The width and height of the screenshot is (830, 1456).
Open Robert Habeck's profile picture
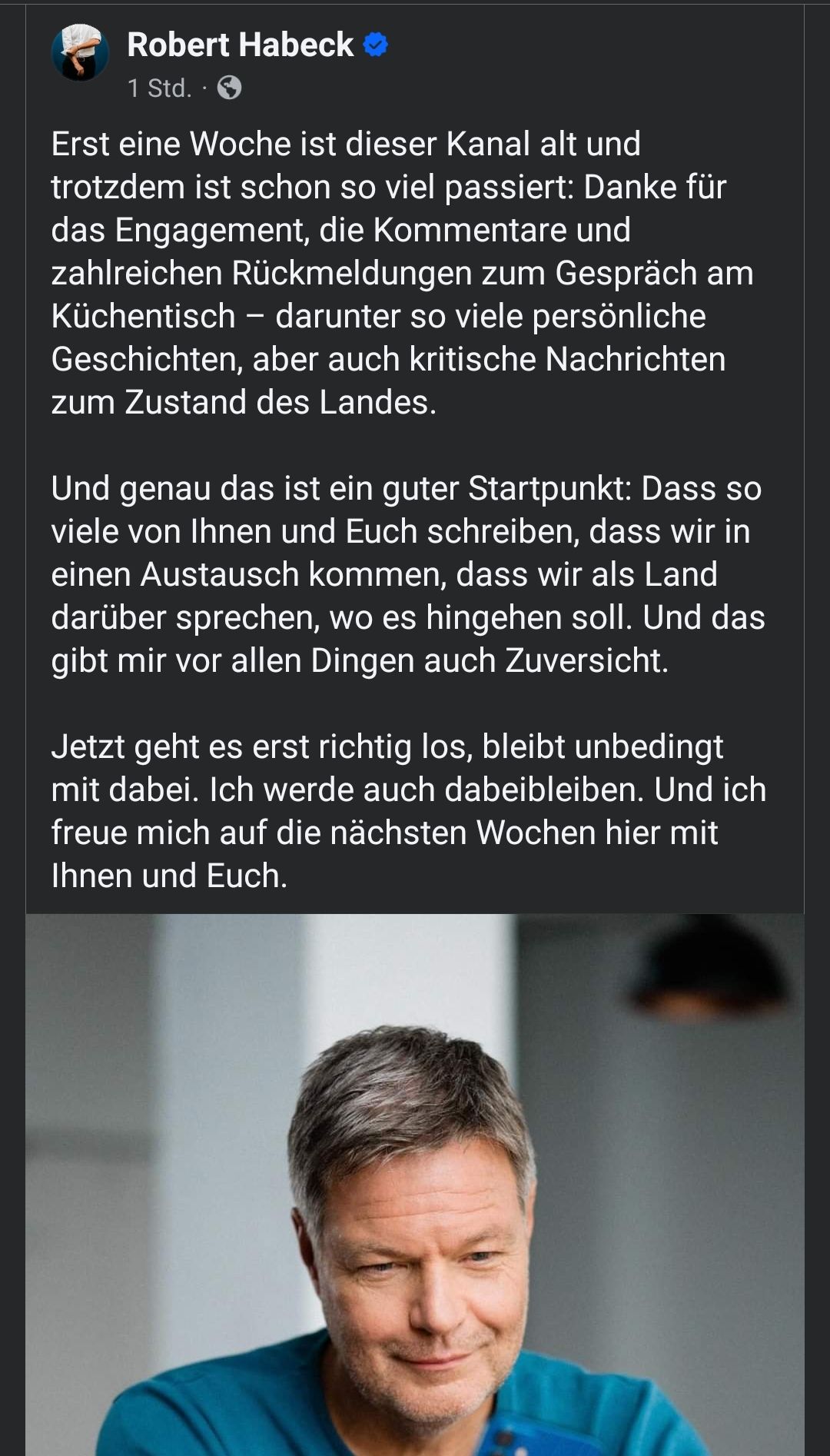[80, 52]
